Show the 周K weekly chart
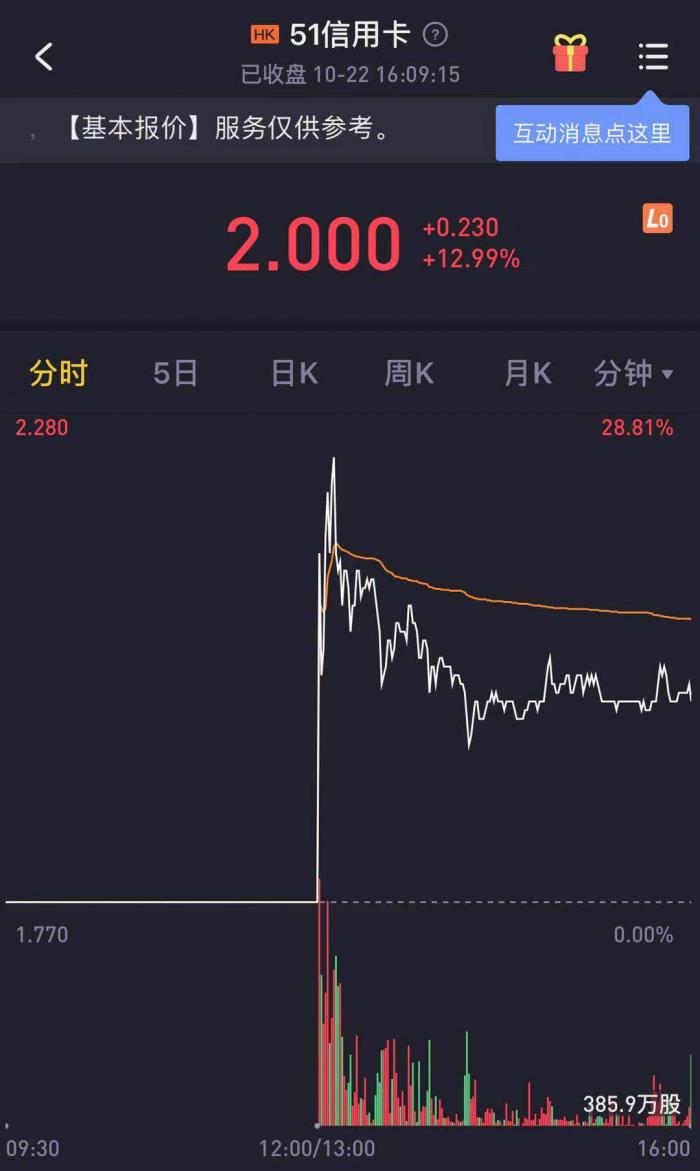The image size is (700, 1171). click(409, 374)
